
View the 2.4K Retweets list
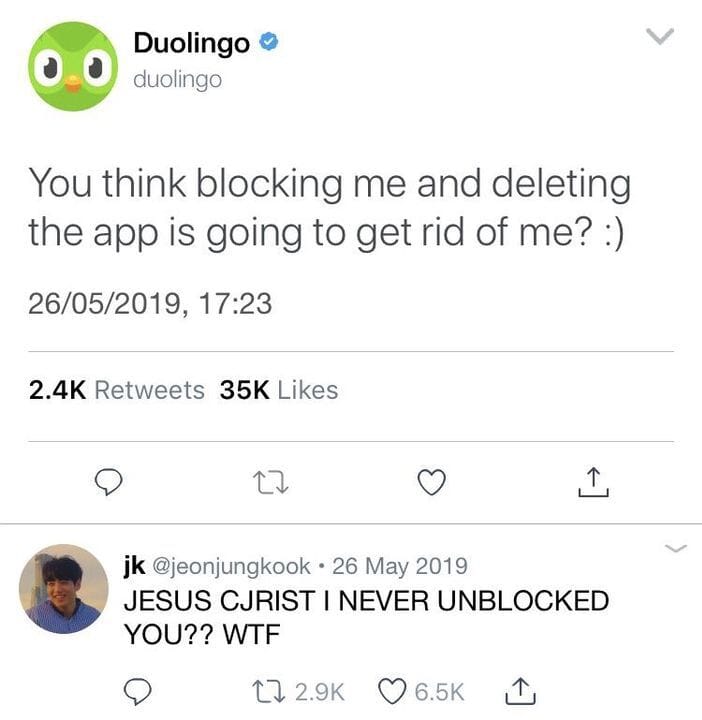(116, 391)
